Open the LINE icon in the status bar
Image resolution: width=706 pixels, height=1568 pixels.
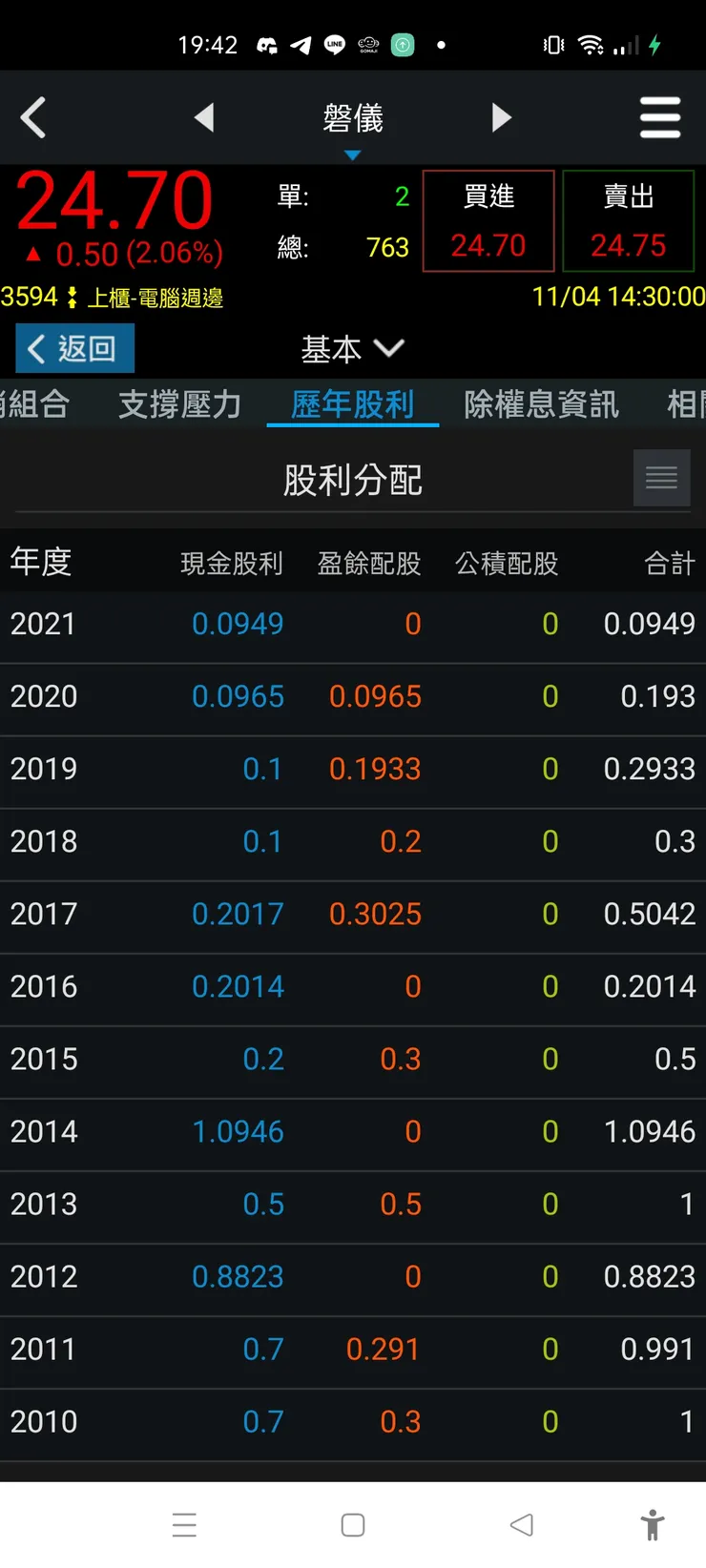[334, 44]
